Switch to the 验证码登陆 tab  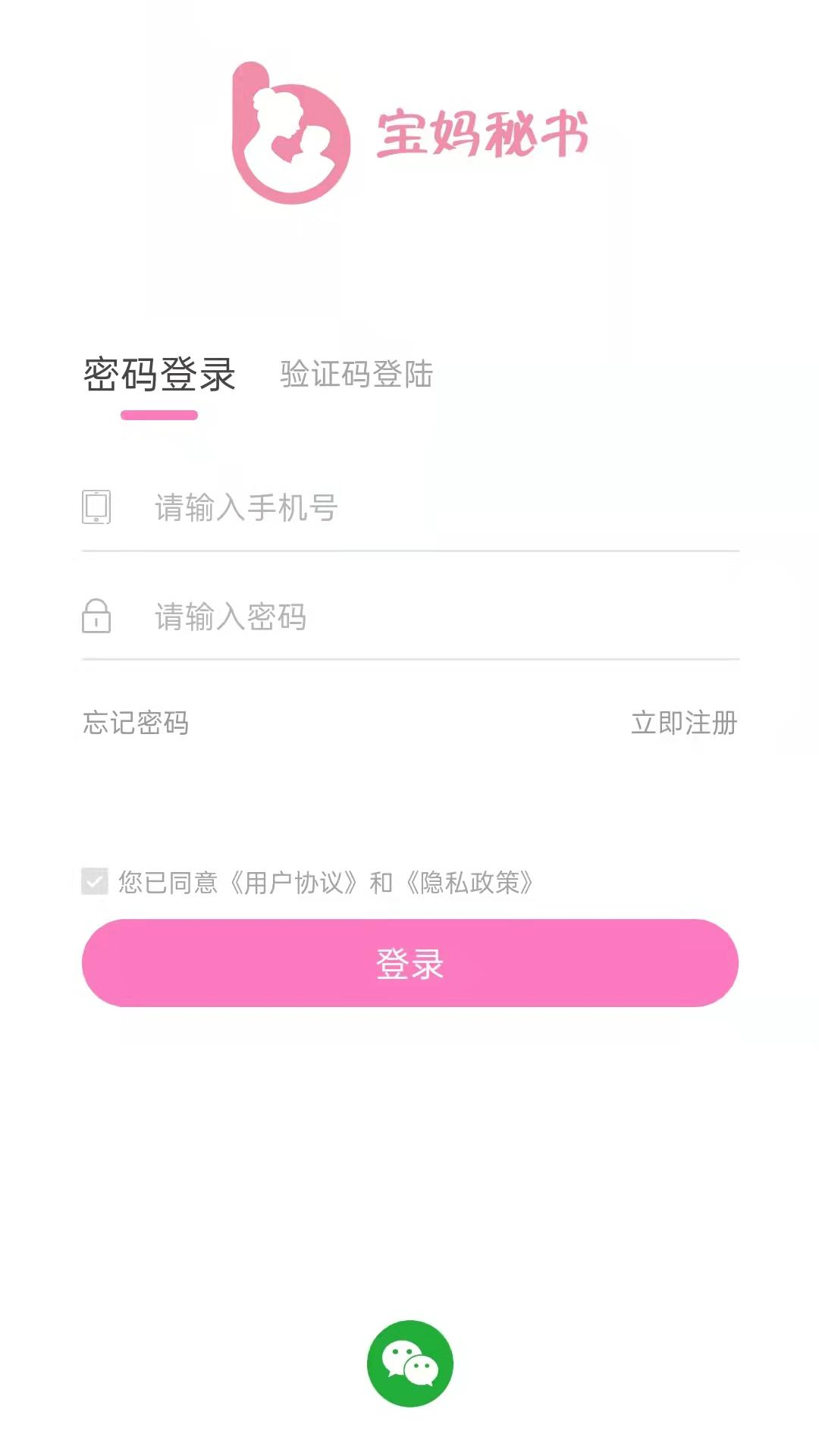(356, 374)
